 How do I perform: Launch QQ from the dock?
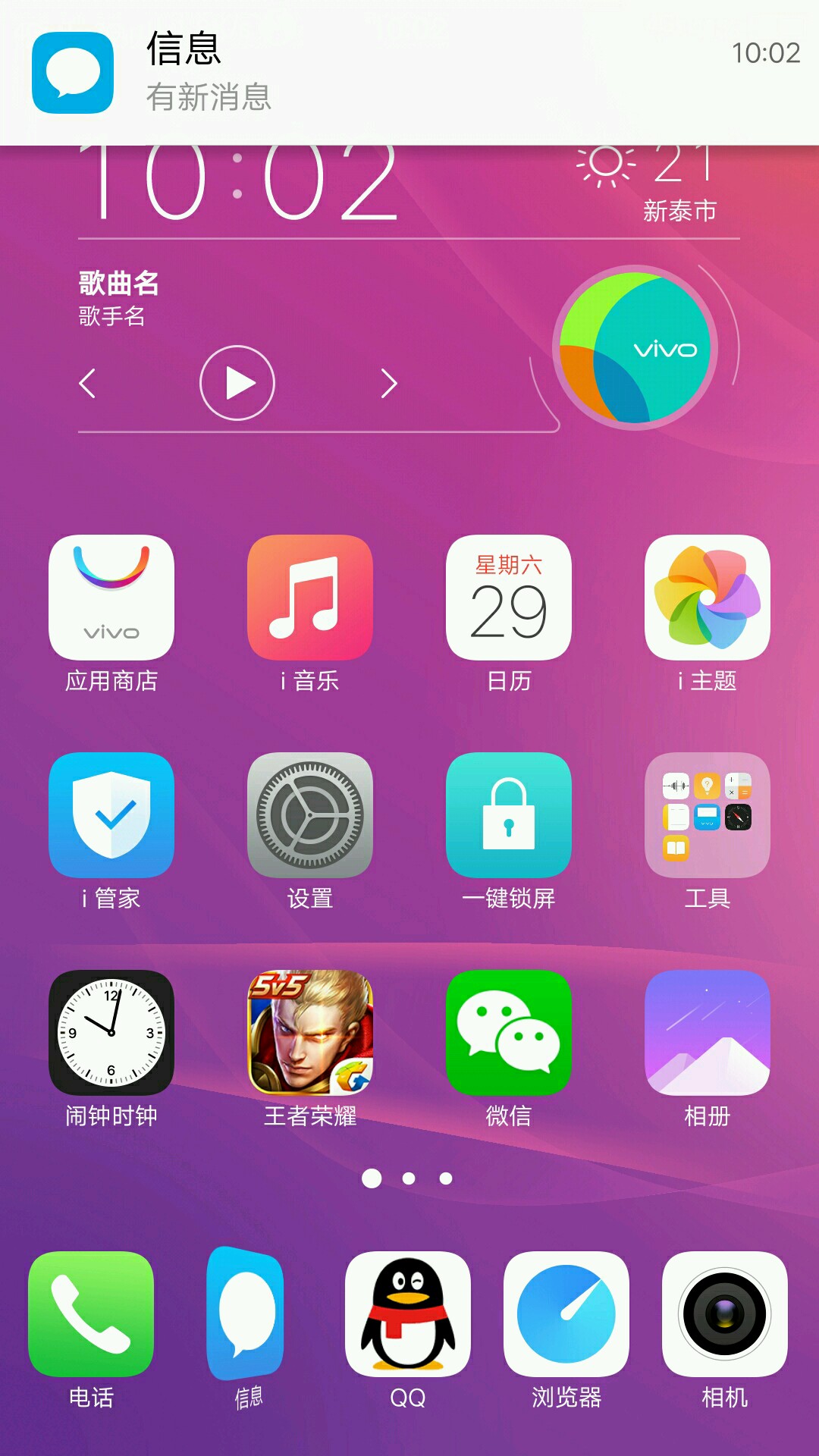point(408,1314)
